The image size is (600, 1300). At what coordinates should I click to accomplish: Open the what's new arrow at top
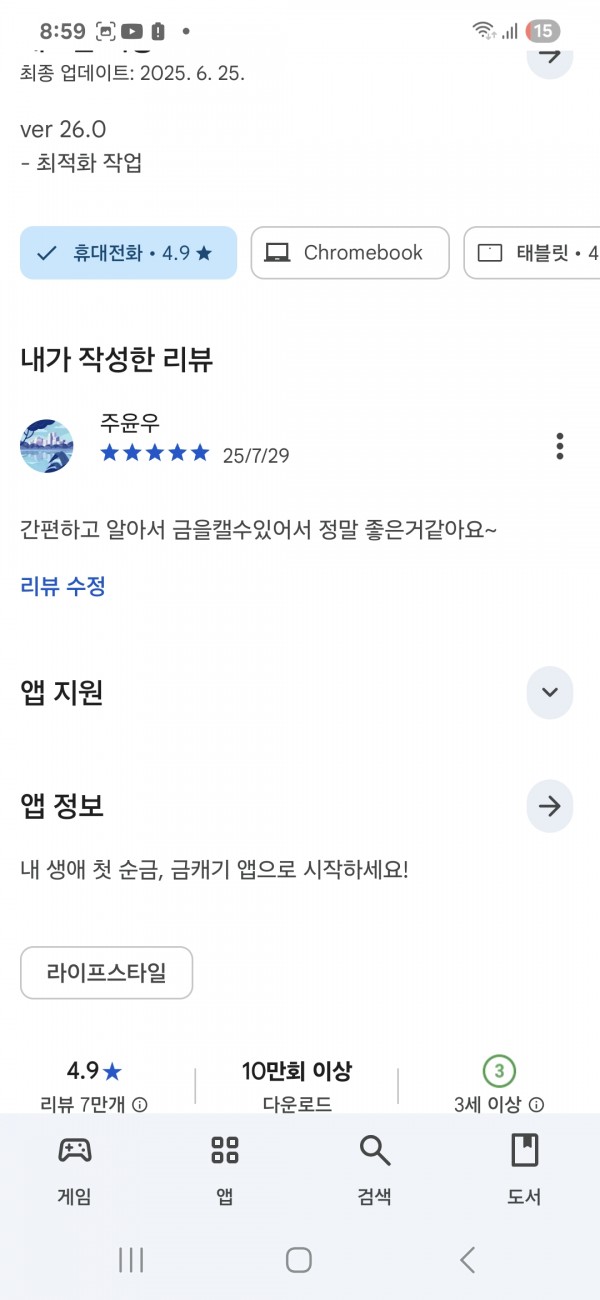pos(549,55)
